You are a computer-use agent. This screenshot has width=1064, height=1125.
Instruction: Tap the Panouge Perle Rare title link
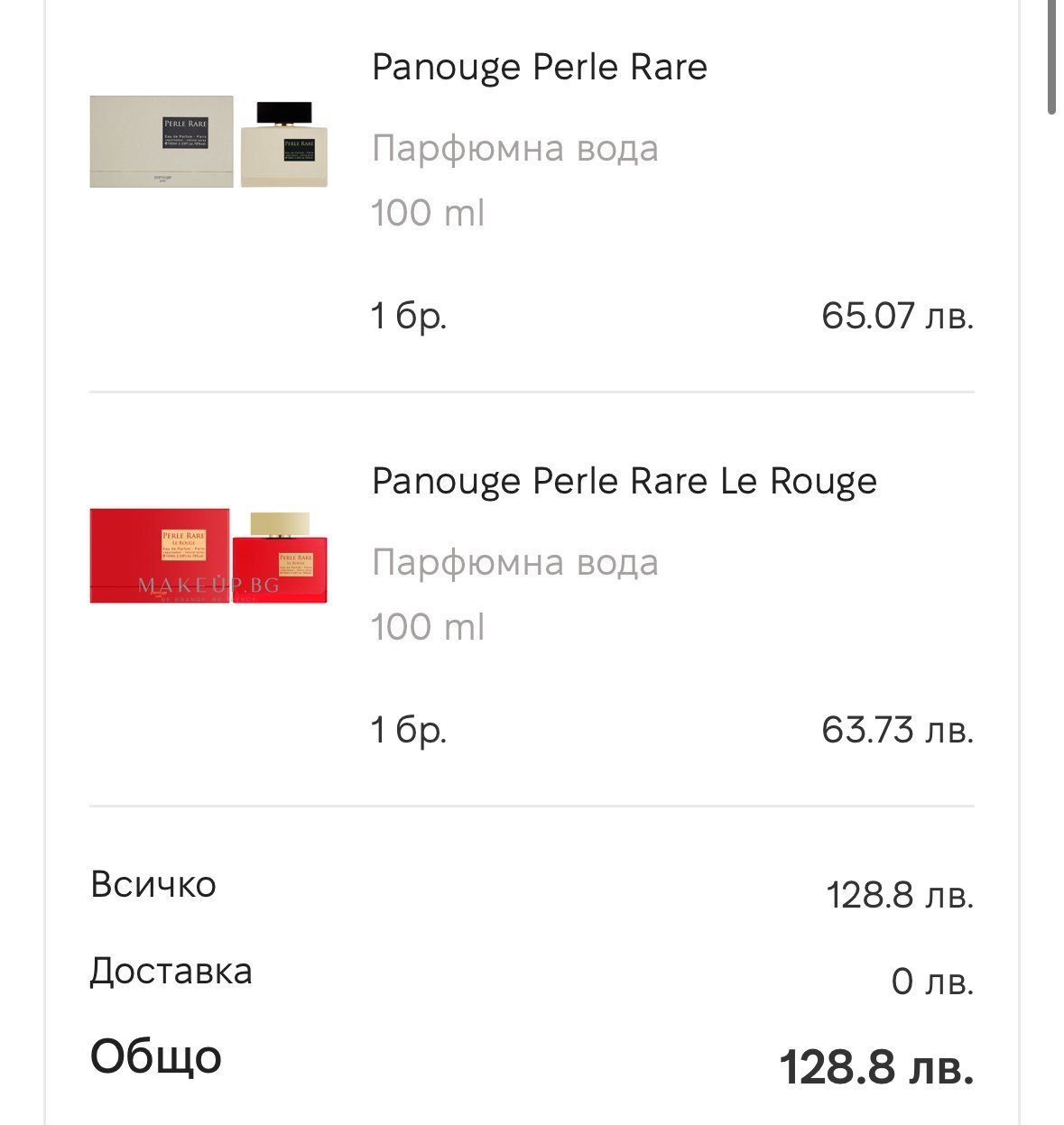(x=539, y=68)
